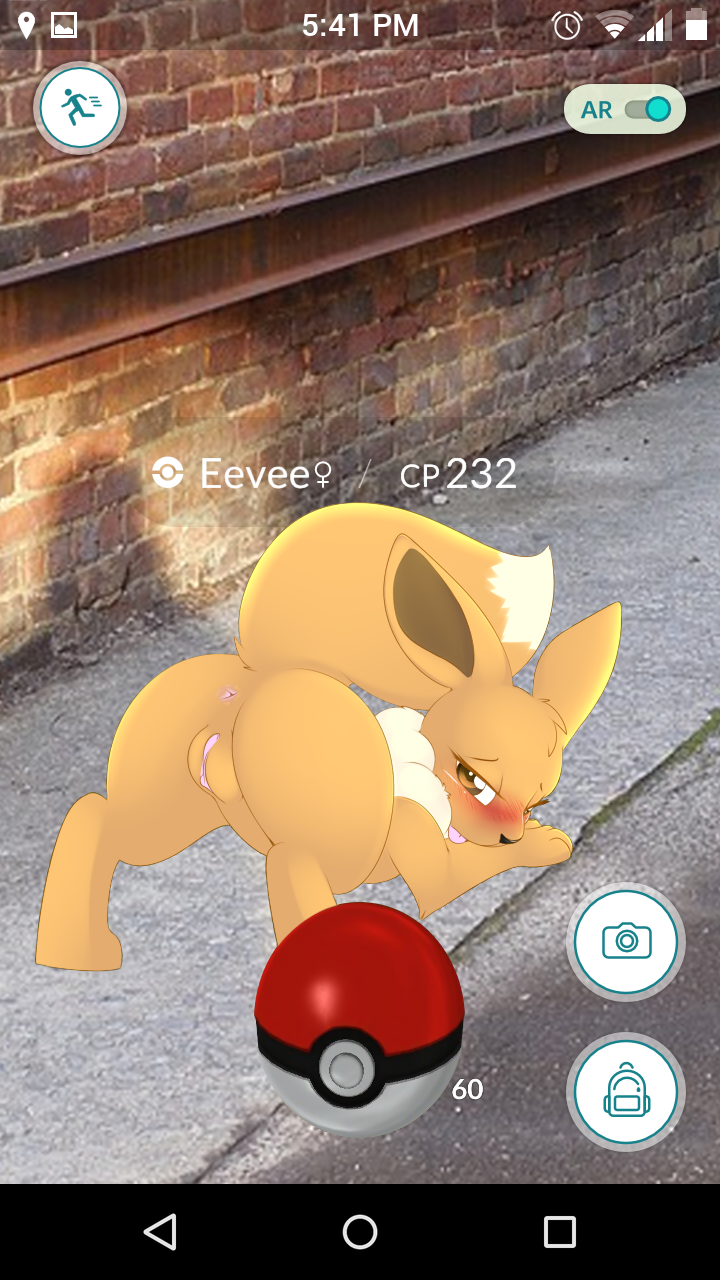Disable the AR mode switch

(x=625, y=109)
